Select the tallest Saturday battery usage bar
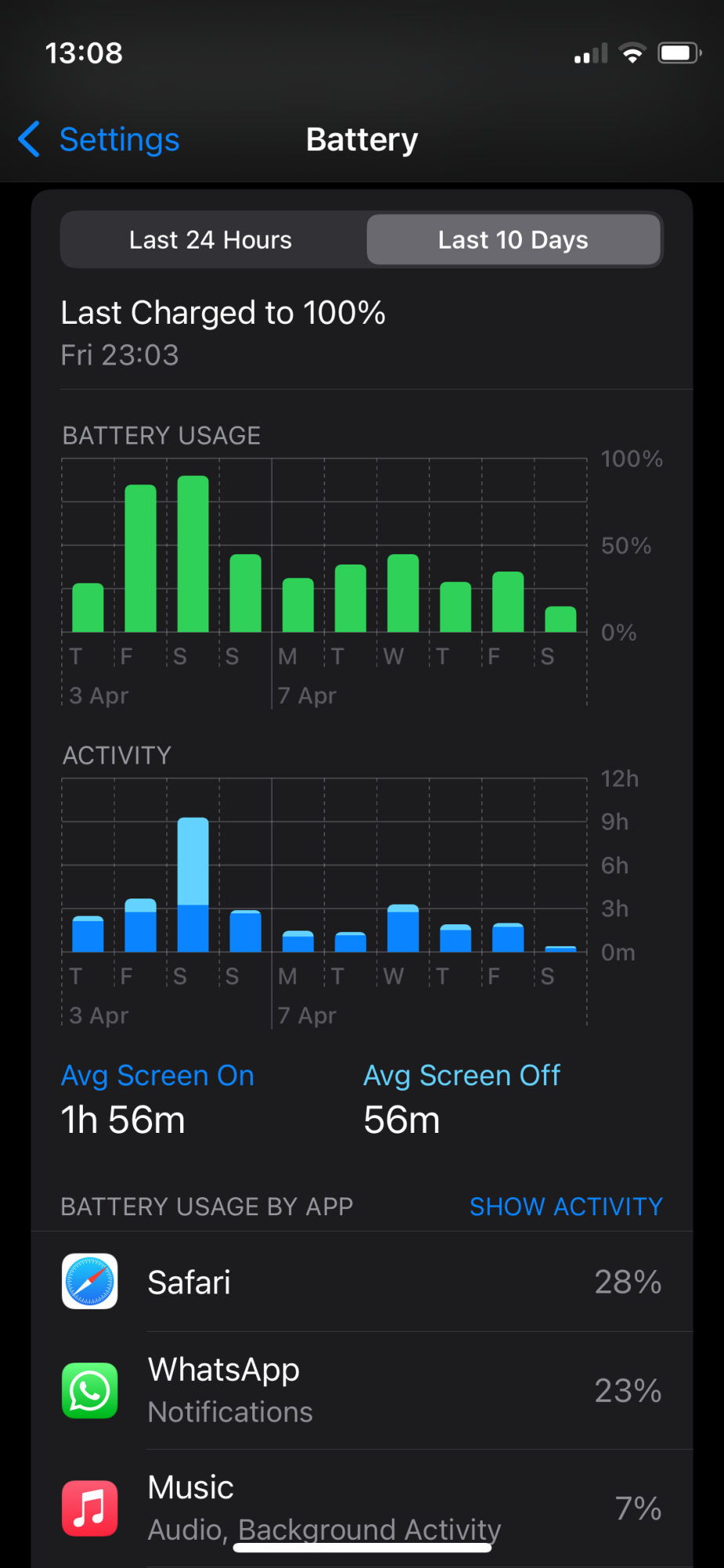The height and width of the screenshot is (1568, 724). point(193,554)
